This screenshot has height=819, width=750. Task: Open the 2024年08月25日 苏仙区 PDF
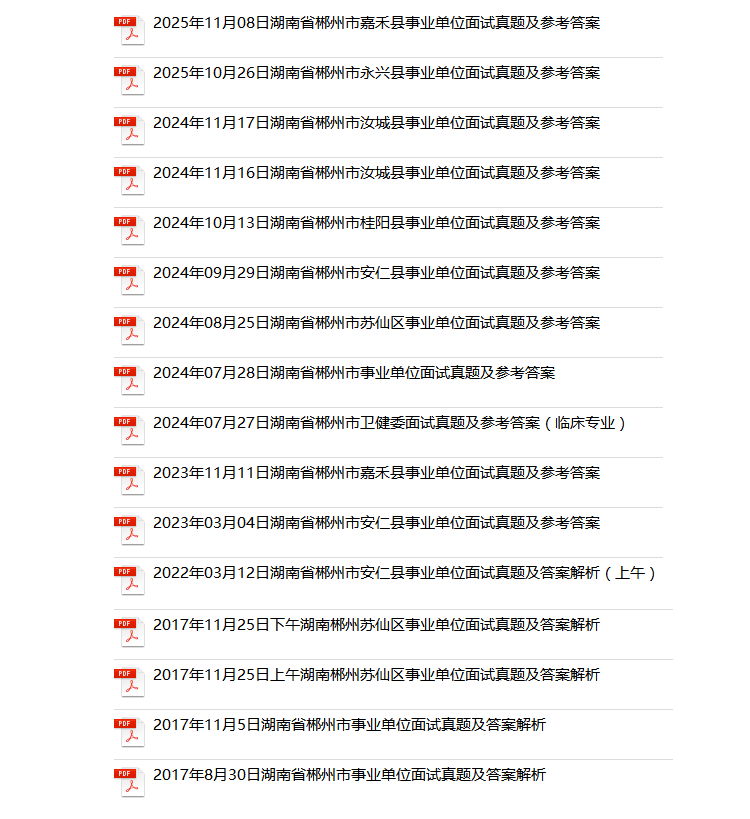click(376, 323)
